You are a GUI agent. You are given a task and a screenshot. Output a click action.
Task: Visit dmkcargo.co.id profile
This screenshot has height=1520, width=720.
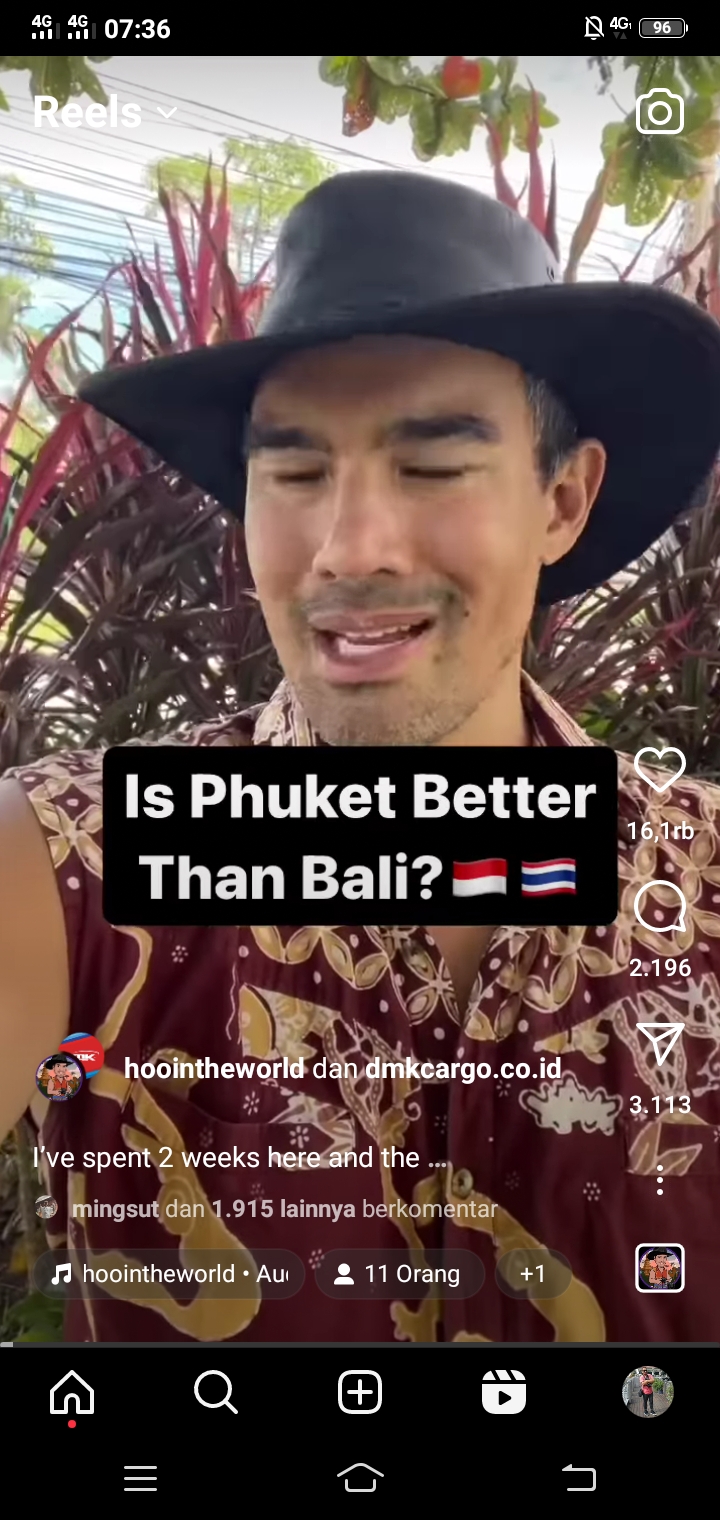[x=462, y=1068]
